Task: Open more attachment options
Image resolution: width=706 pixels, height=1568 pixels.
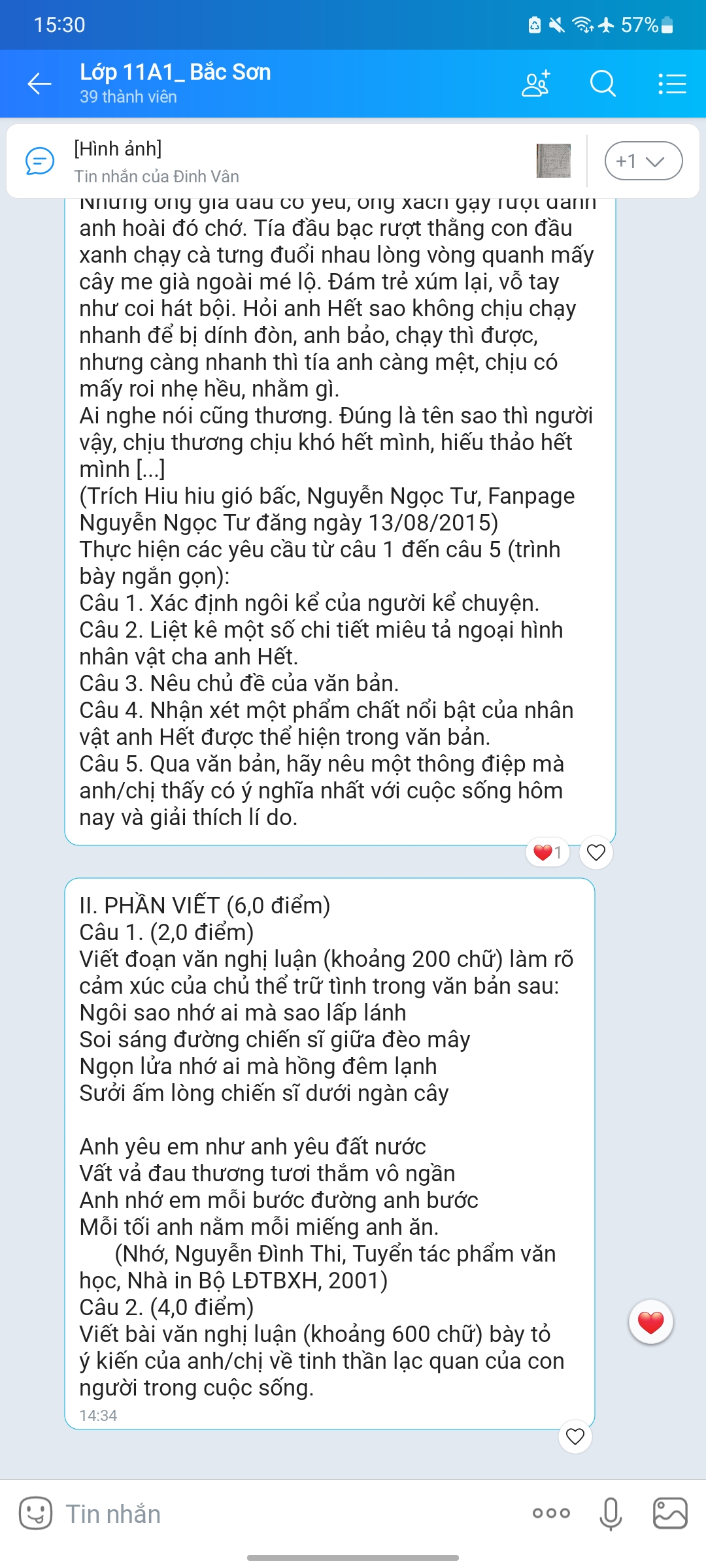Action: 551,1513
